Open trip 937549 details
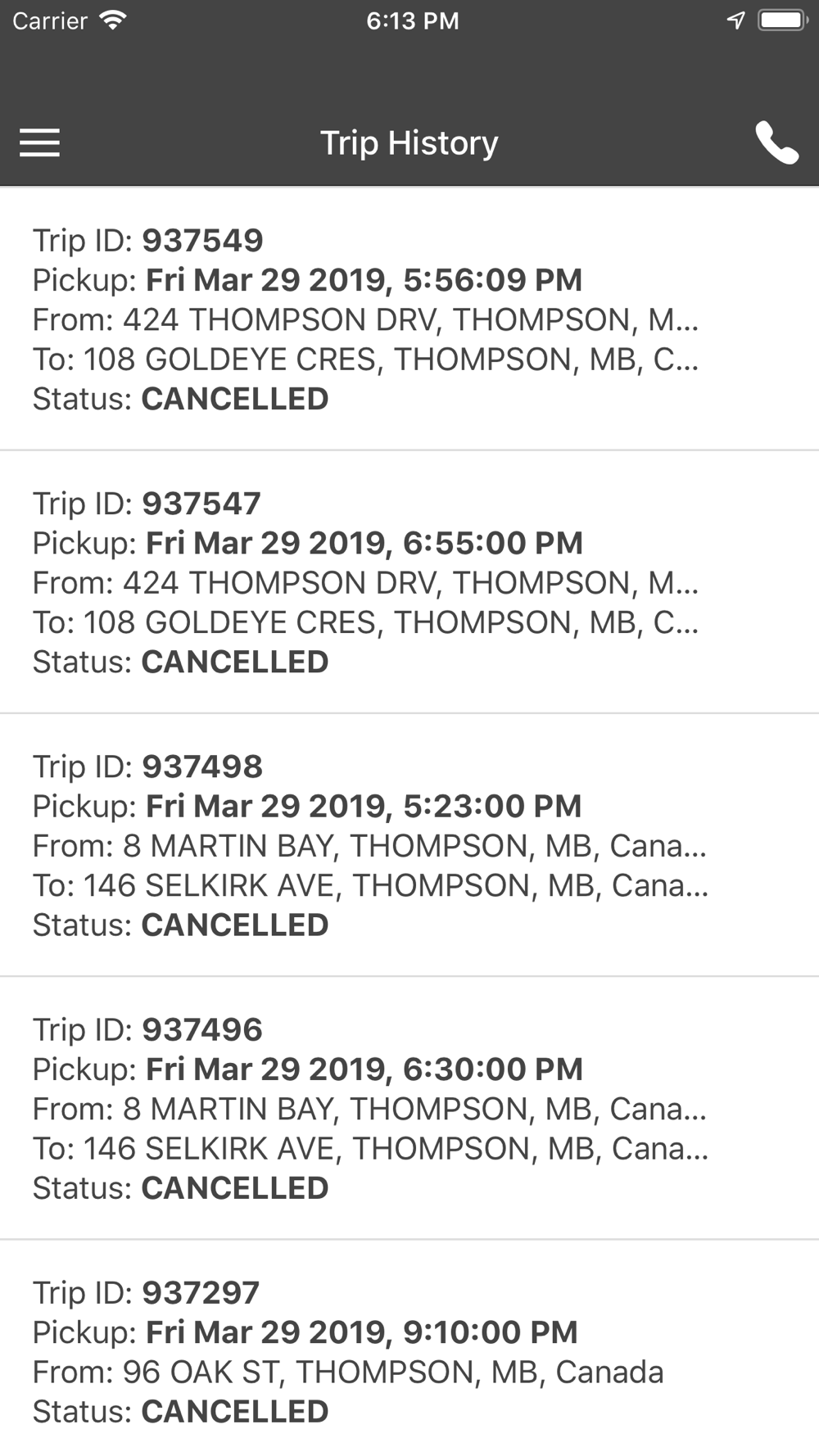The height and width of the screenshot is (1456, 819). coord(409,319)
